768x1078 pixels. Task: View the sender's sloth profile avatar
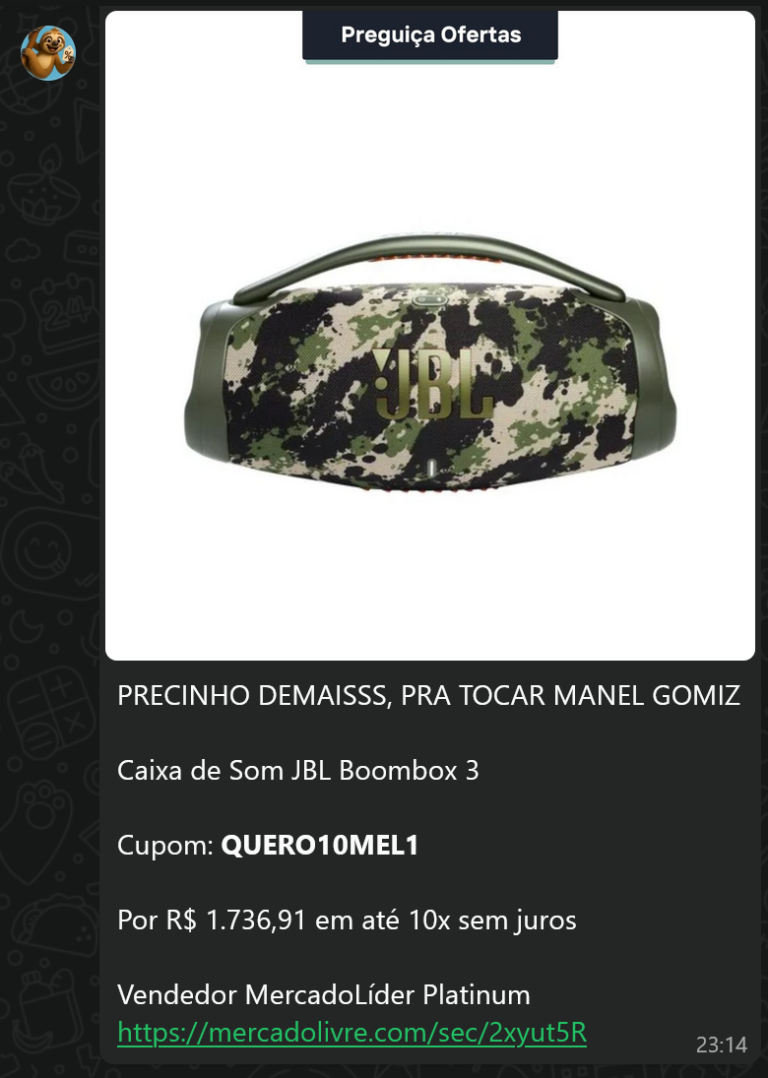(48, 53)
